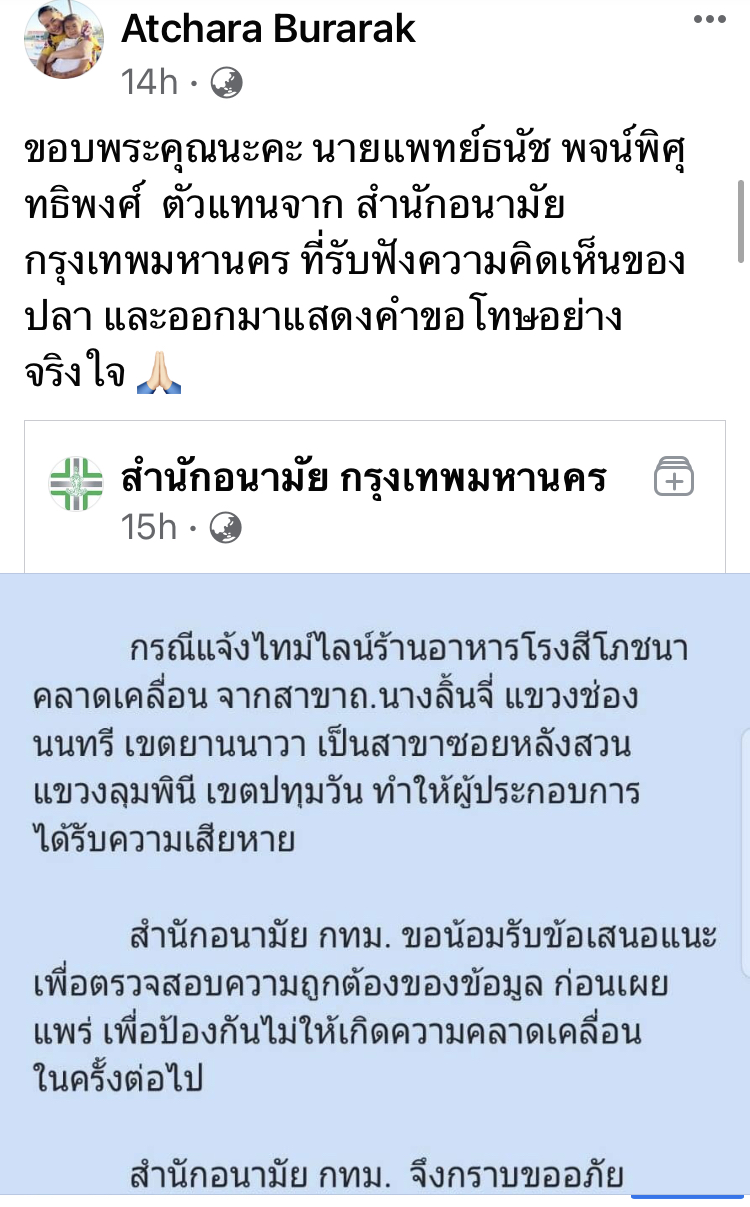Open Atchara Burarak's profile name

(x=268, y=30)
